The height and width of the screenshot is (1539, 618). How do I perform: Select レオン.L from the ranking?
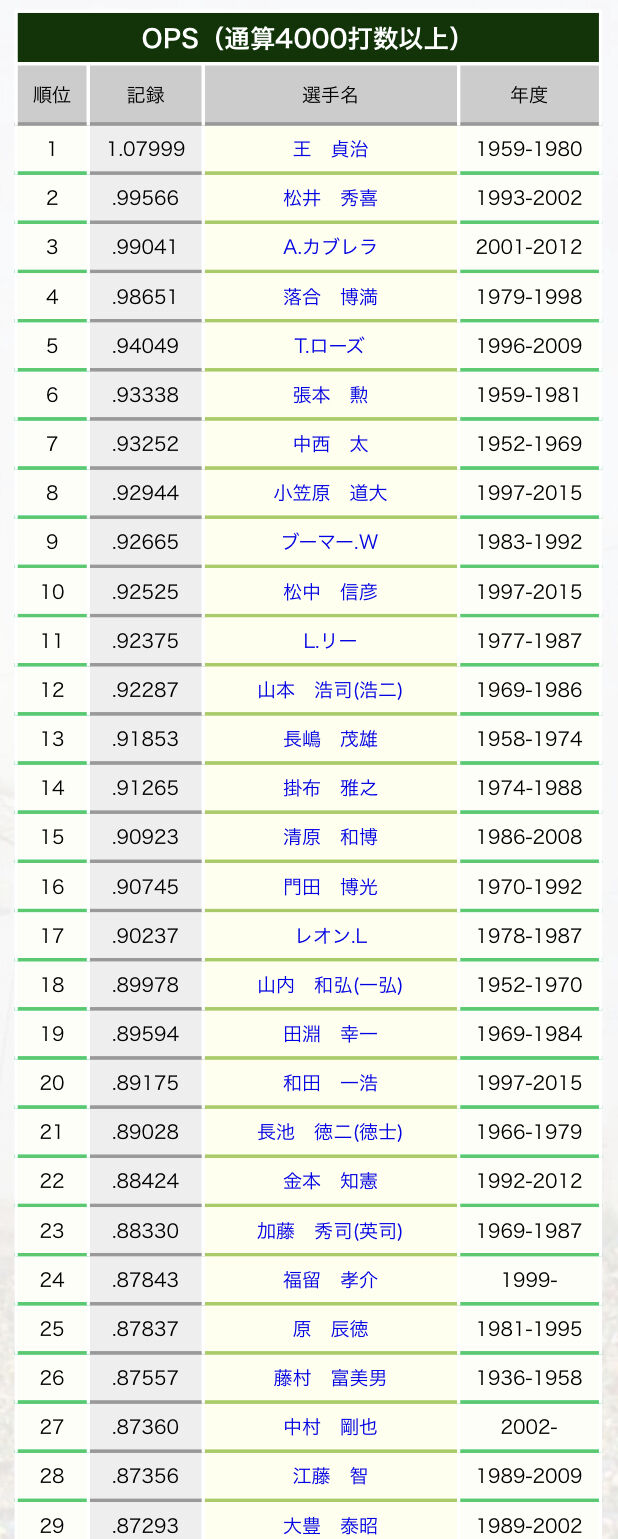coord(330,936)
